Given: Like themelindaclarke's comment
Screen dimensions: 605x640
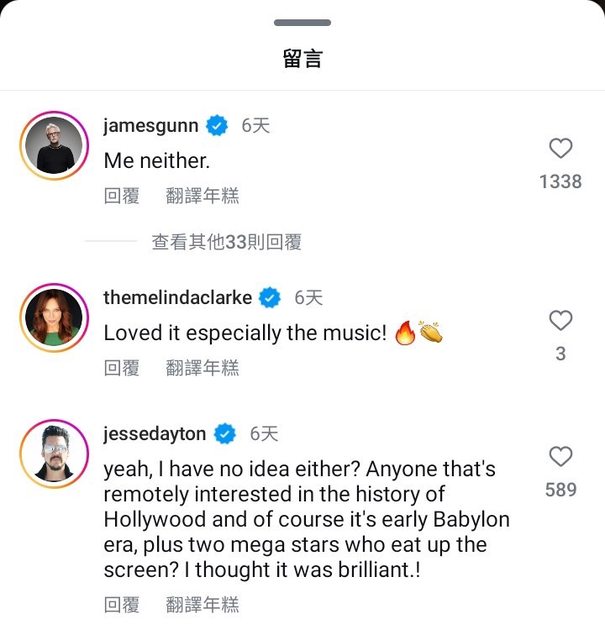Looking at the screenshot, I should pyautogui.click(x=561, y=321).
